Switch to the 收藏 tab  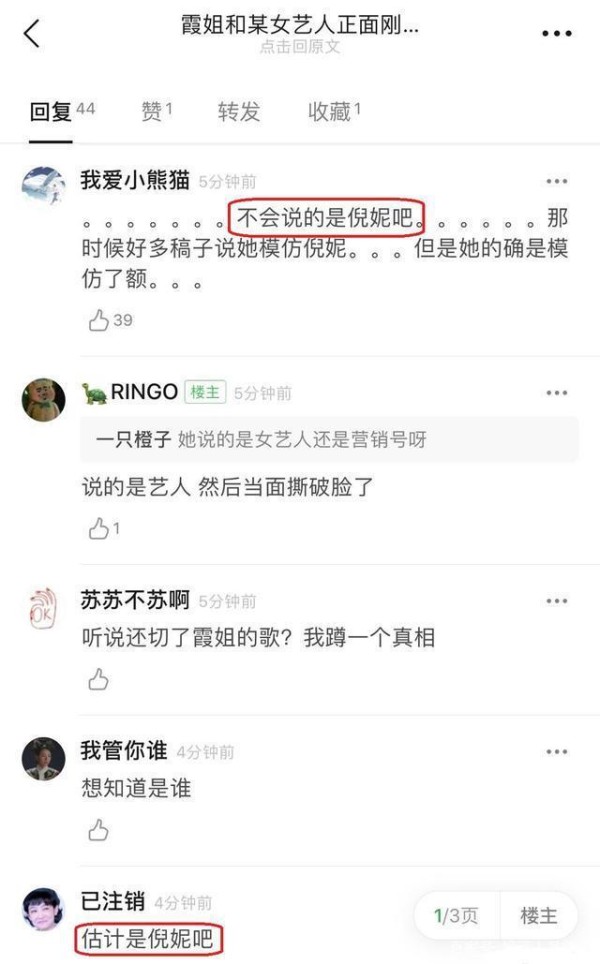coord(329,111)
